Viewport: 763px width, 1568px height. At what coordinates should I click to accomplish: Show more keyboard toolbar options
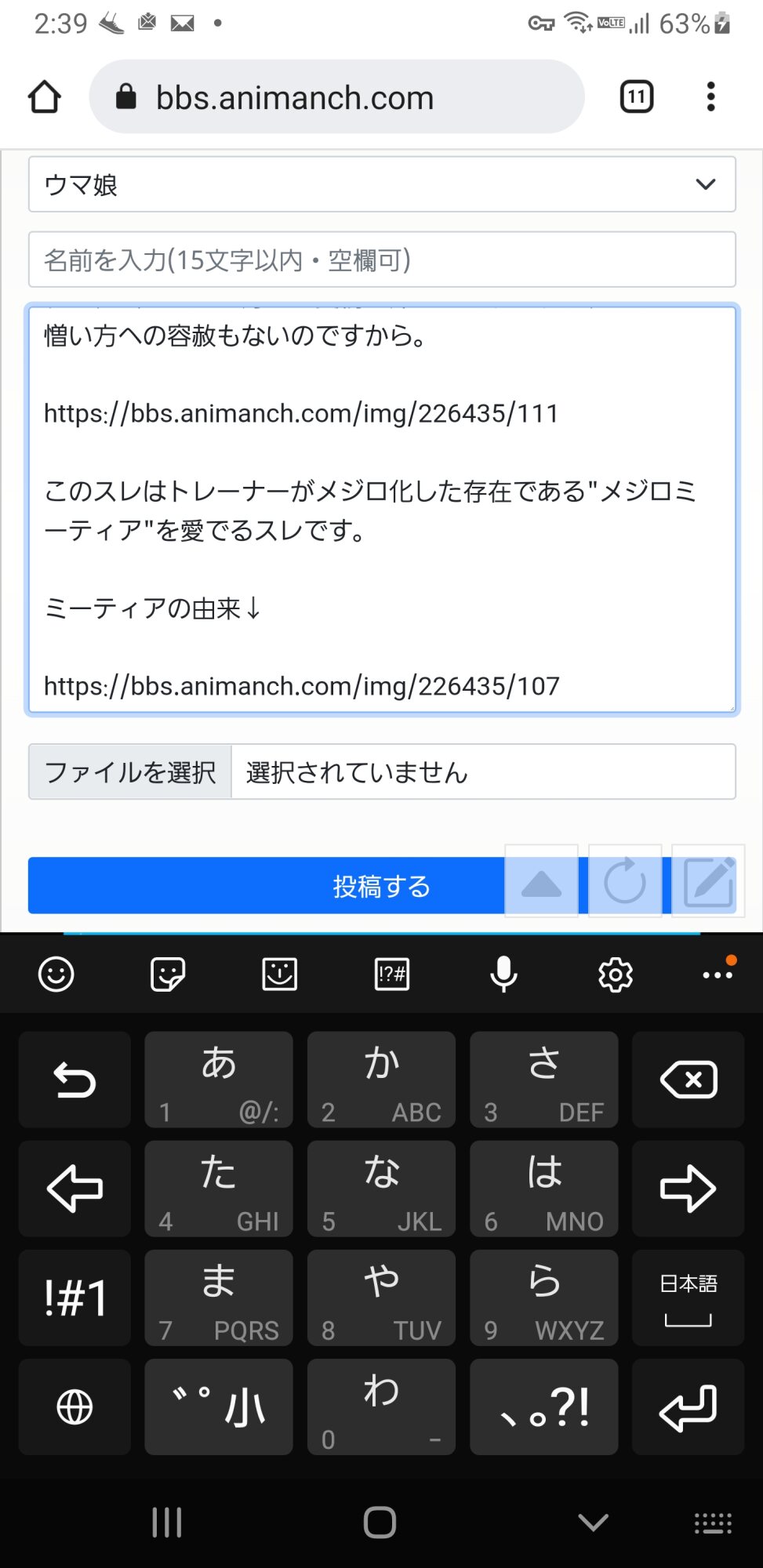pyautogui.click(x=718, y=975)
